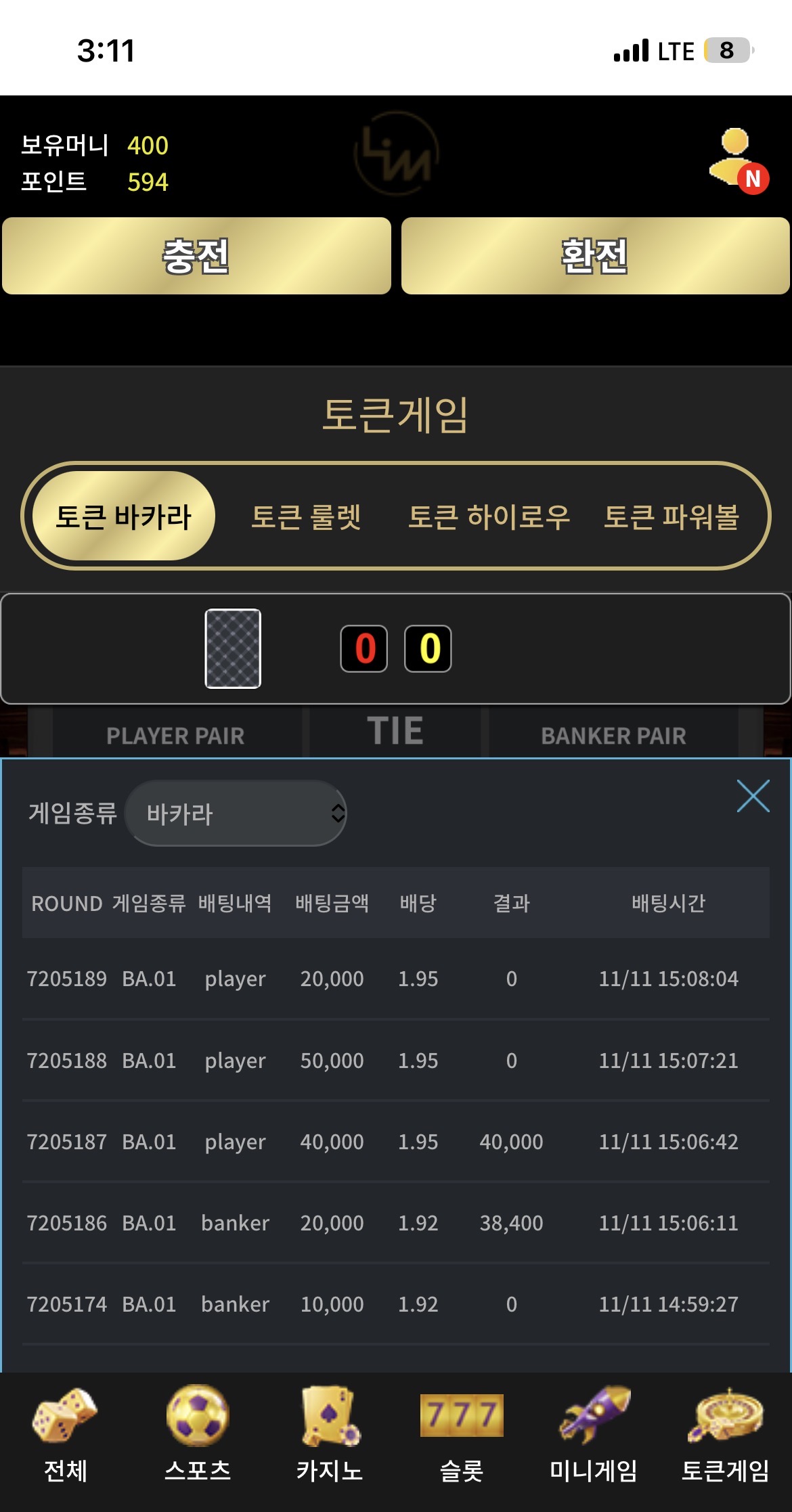Tap the 충전 deposit button
The height and width of the screenshot is (1512, 792).
(196, 256)
